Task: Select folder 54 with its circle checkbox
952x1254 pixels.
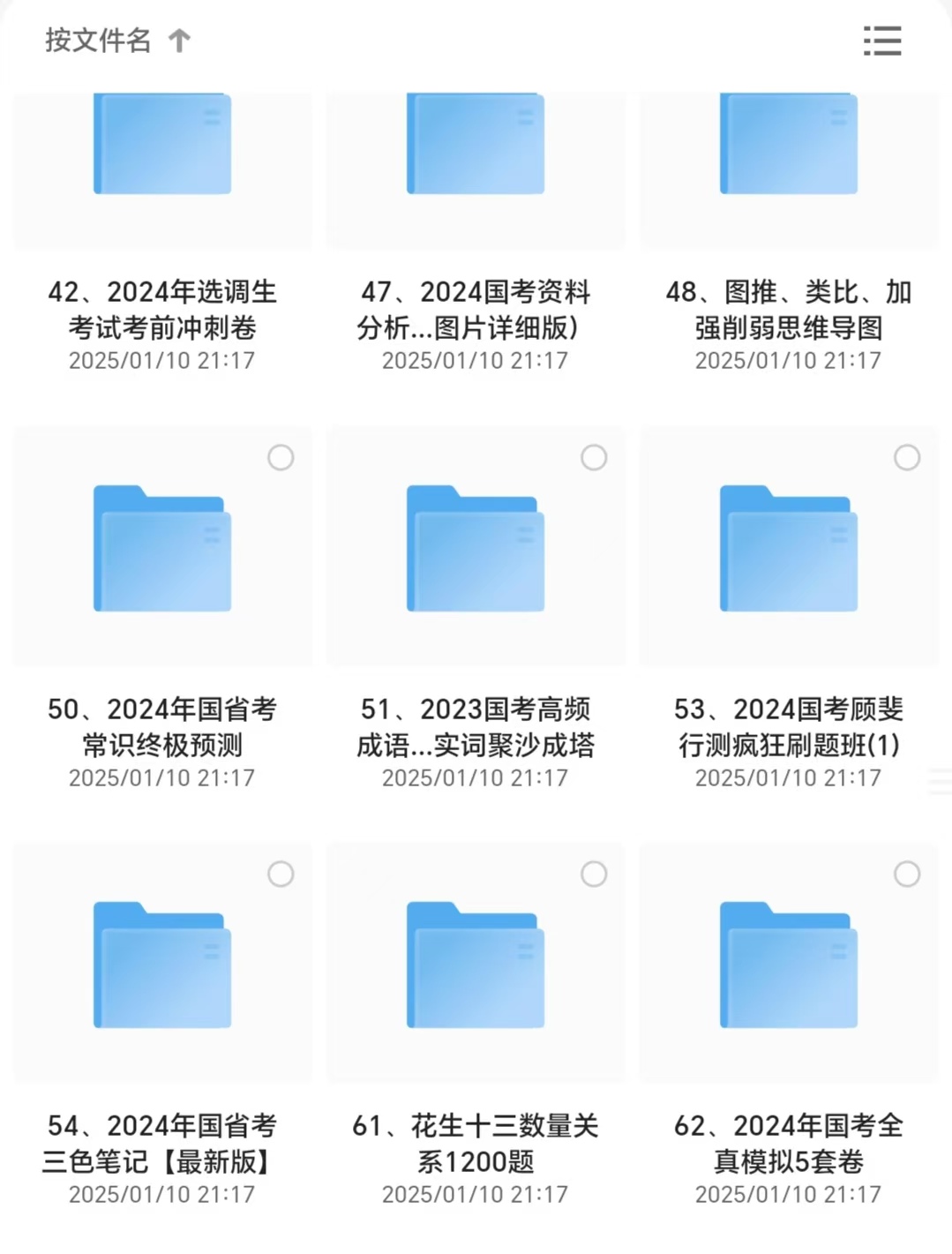Action: tap(281, 874)
